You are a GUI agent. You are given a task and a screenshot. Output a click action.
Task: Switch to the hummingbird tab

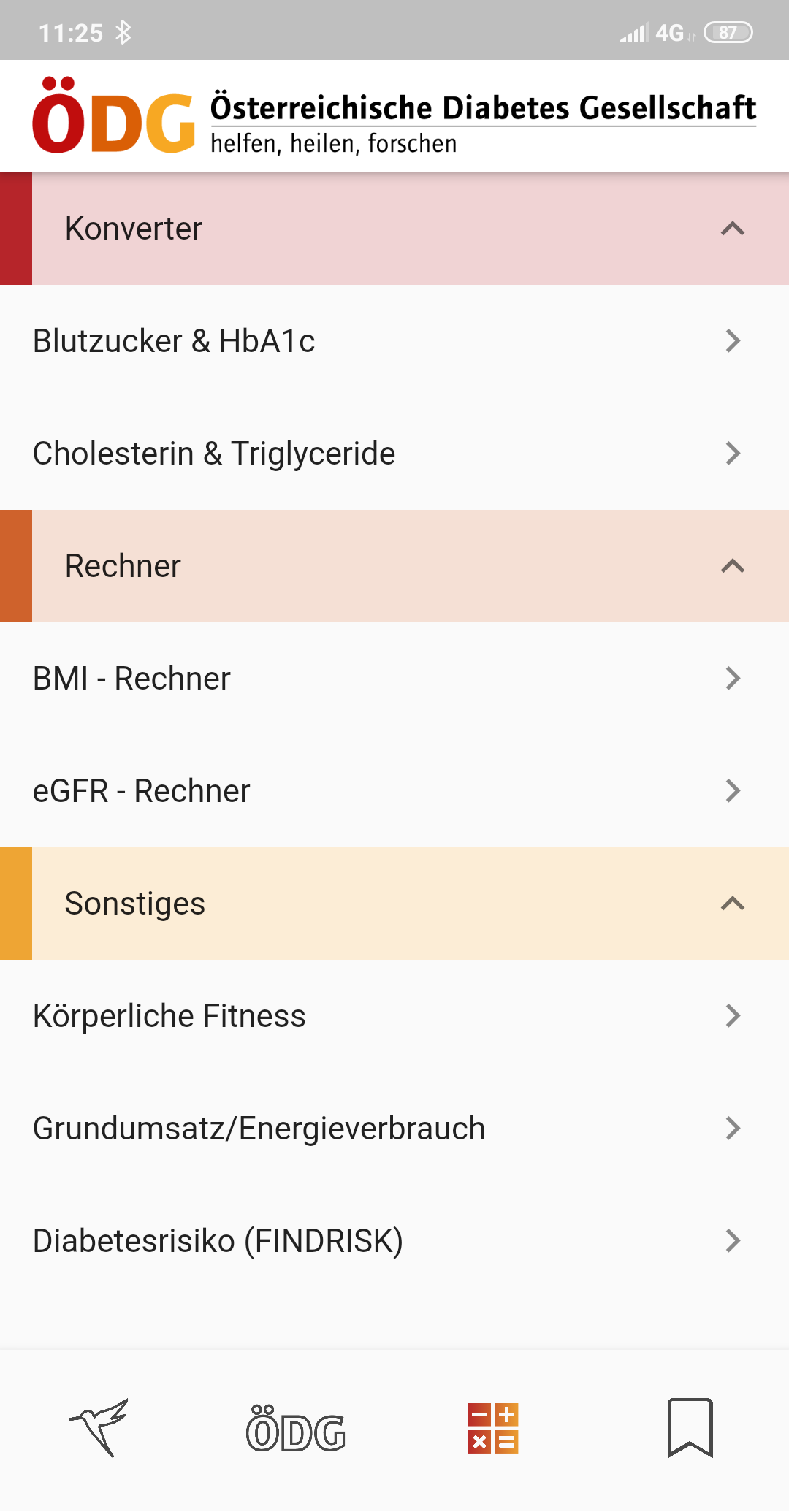tap(99, 1428)
